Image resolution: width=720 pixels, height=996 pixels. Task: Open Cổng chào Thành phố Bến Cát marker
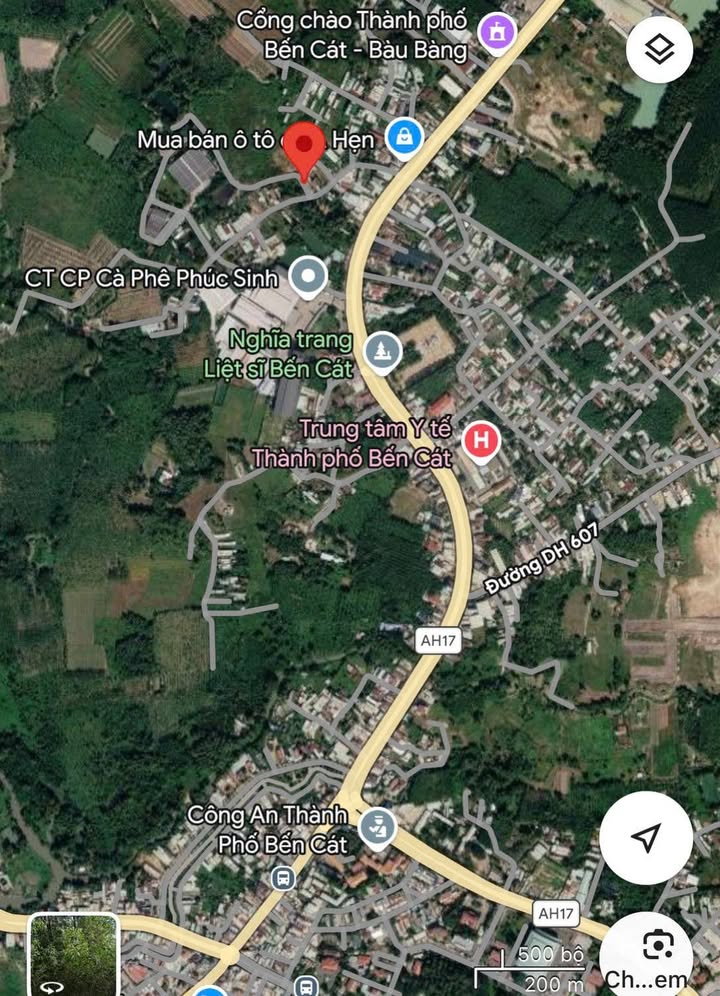tap(497, 33)
